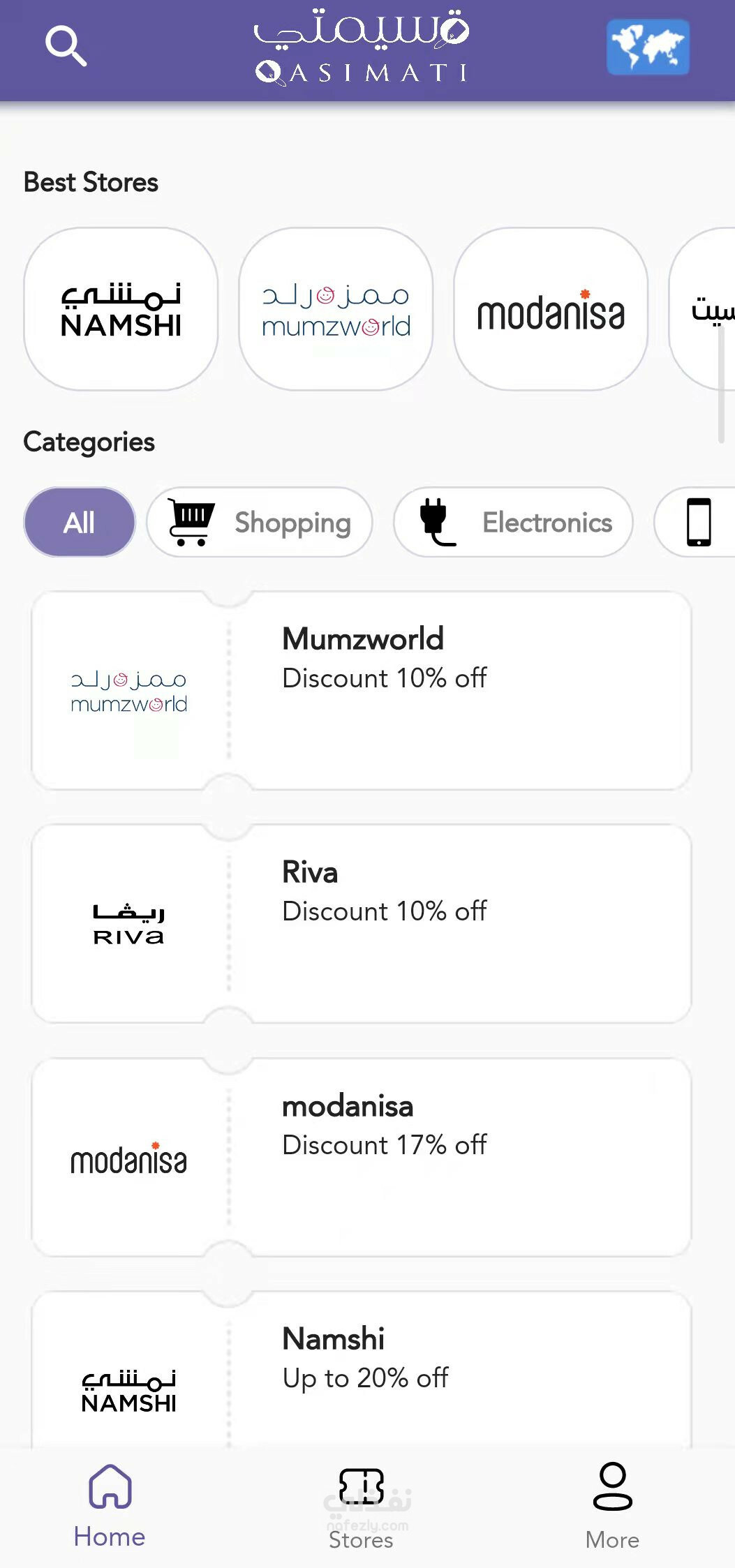Open the world map country selector
This screenshot has width=735, height=1568.
(x=648, y=47)
